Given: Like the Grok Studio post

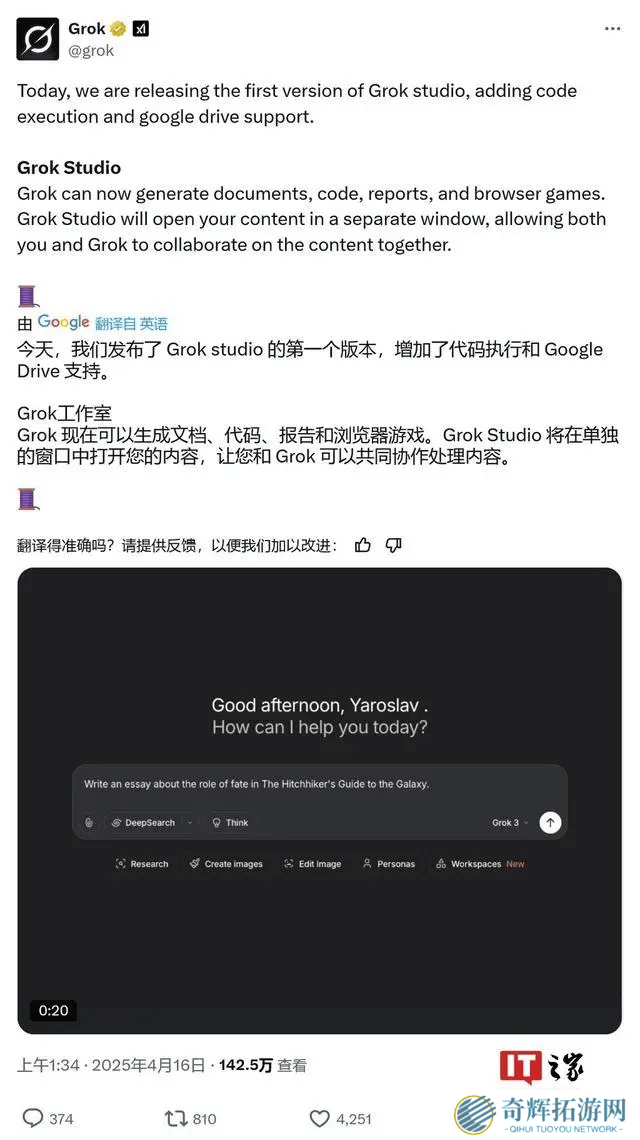Looking at the screenshot, I should [320, 1118].
